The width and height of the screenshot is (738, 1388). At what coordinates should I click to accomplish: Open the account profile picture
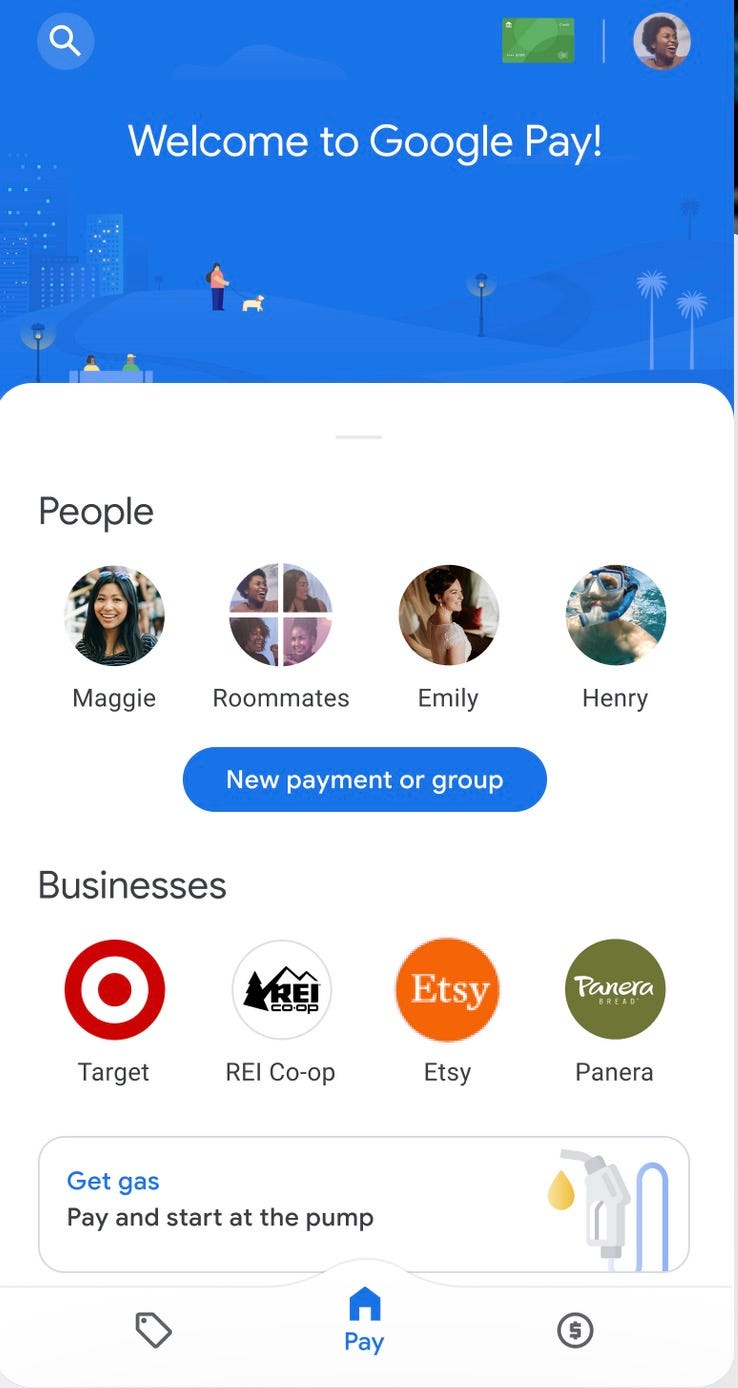(x=662, y=41)
